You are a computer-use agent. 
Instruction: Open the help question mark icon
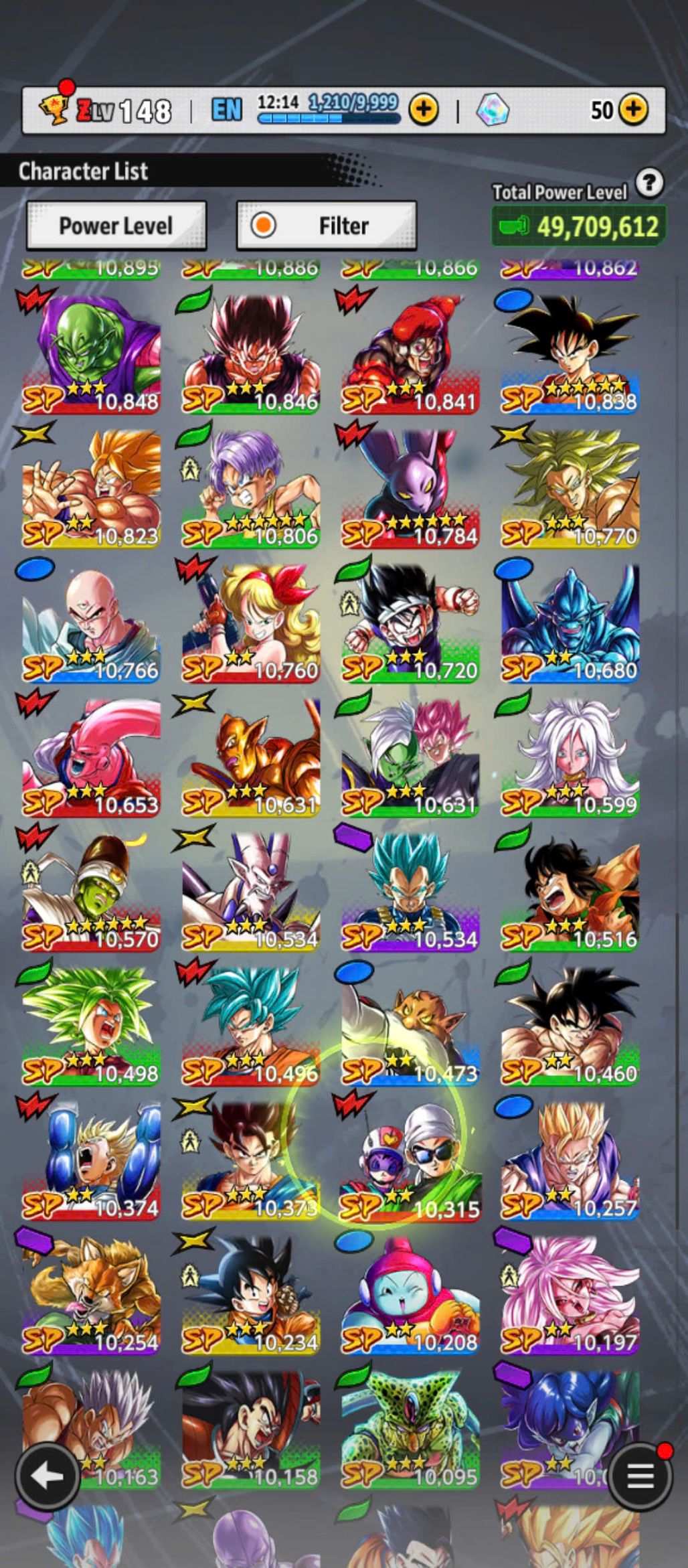coord(649,182)
